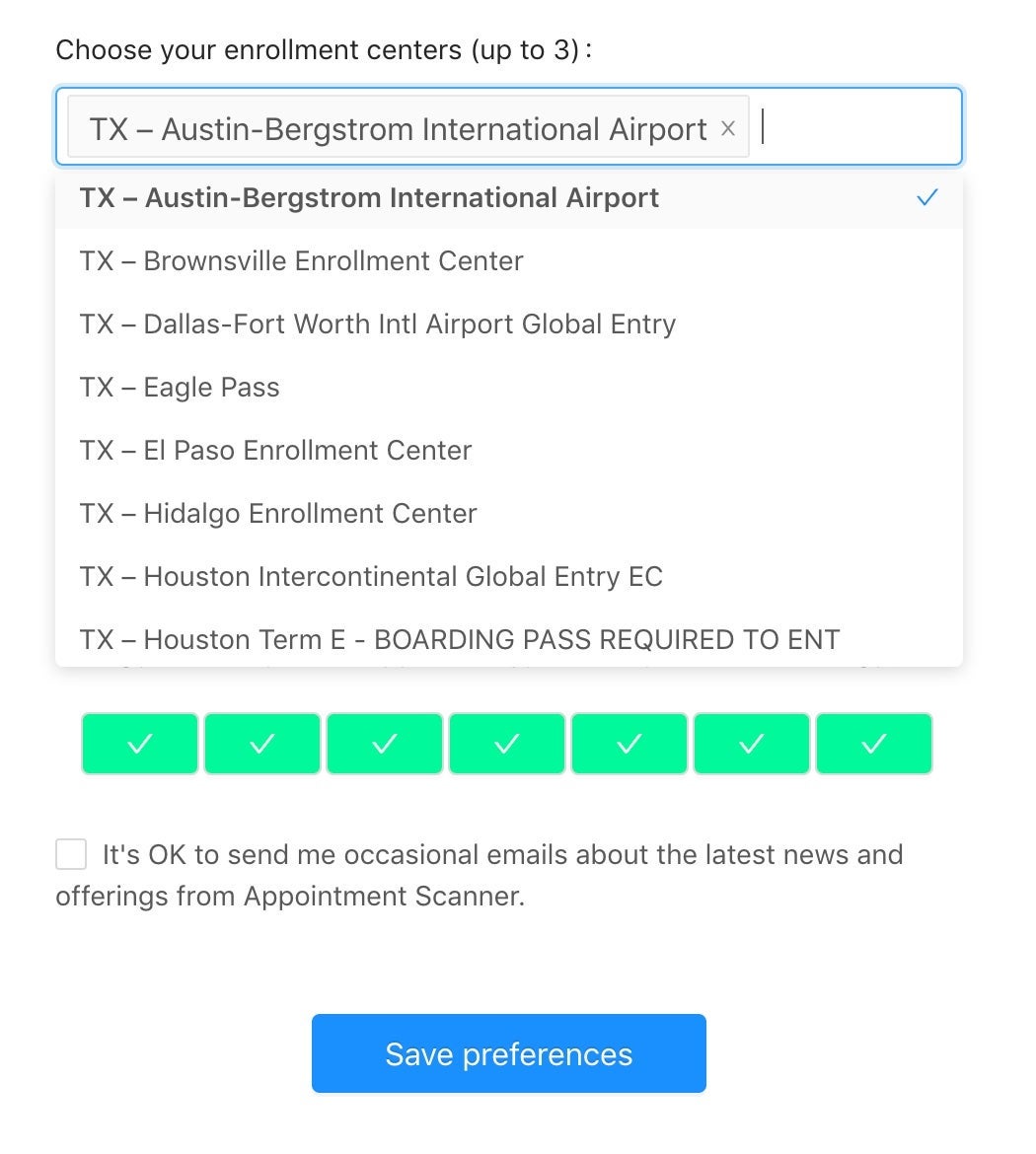
Task: Click the enrollment center search input field
Action: point(849,127)
